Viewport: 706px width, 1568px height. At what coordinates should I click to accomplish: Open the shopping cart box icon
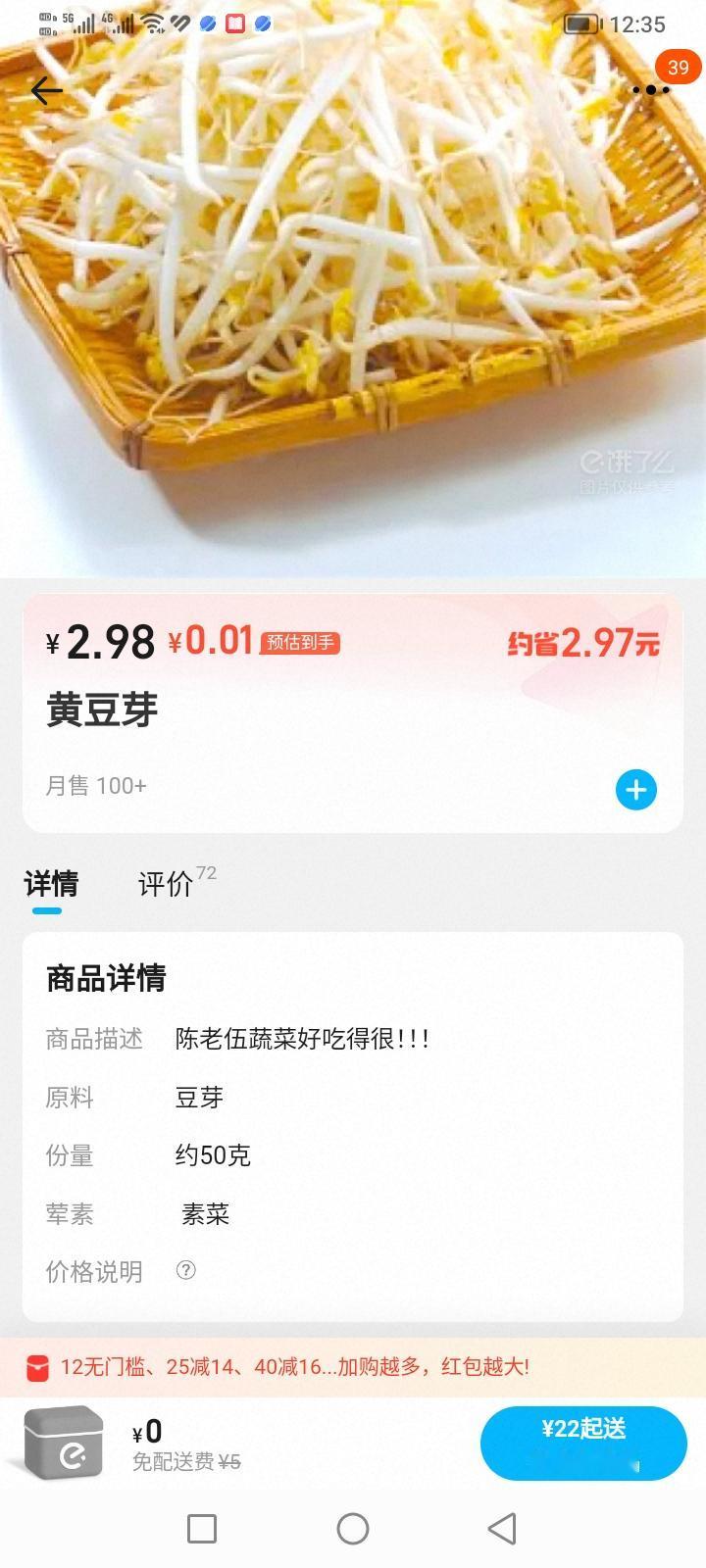[x=65, y=1442]
